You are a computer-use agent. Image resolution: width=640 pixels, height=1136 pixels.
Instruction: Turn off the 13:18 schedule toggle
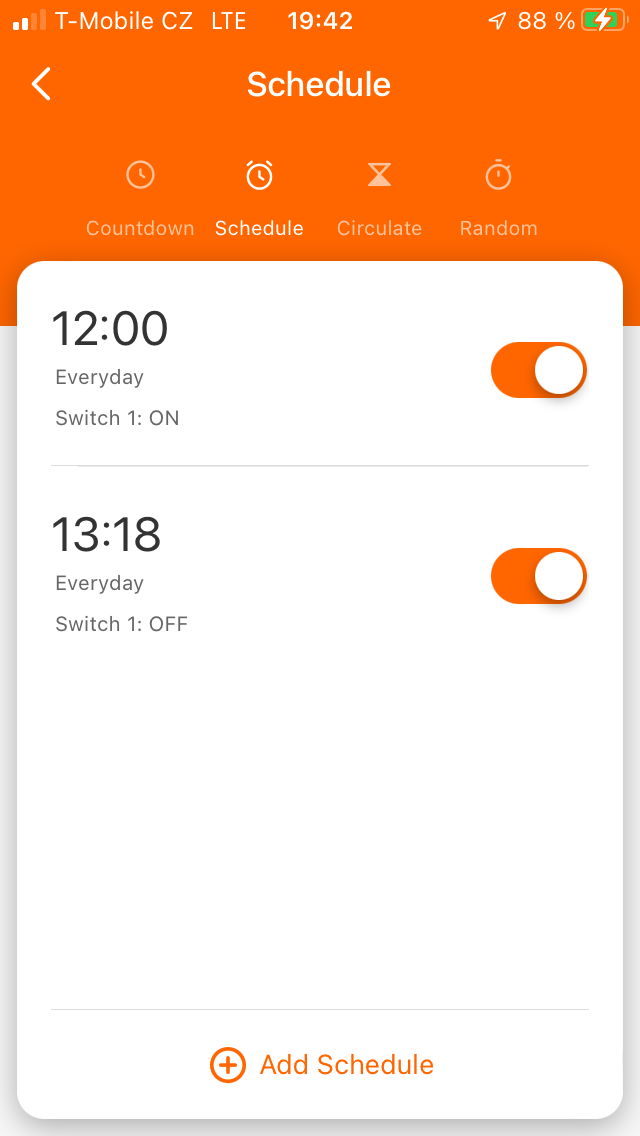click(538, 576)
